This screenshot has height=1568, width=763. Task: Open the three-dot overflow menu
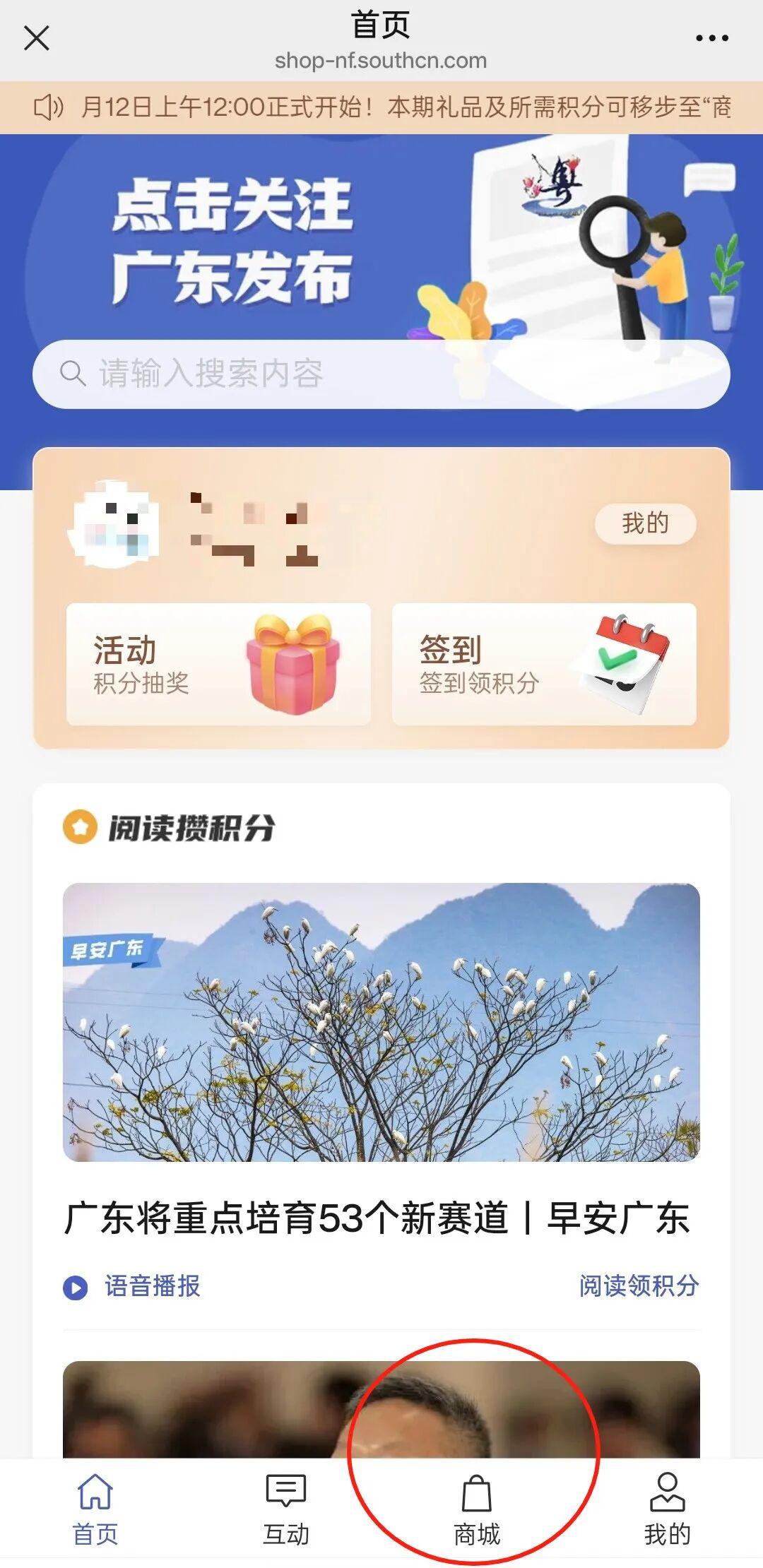click(711, 38)
